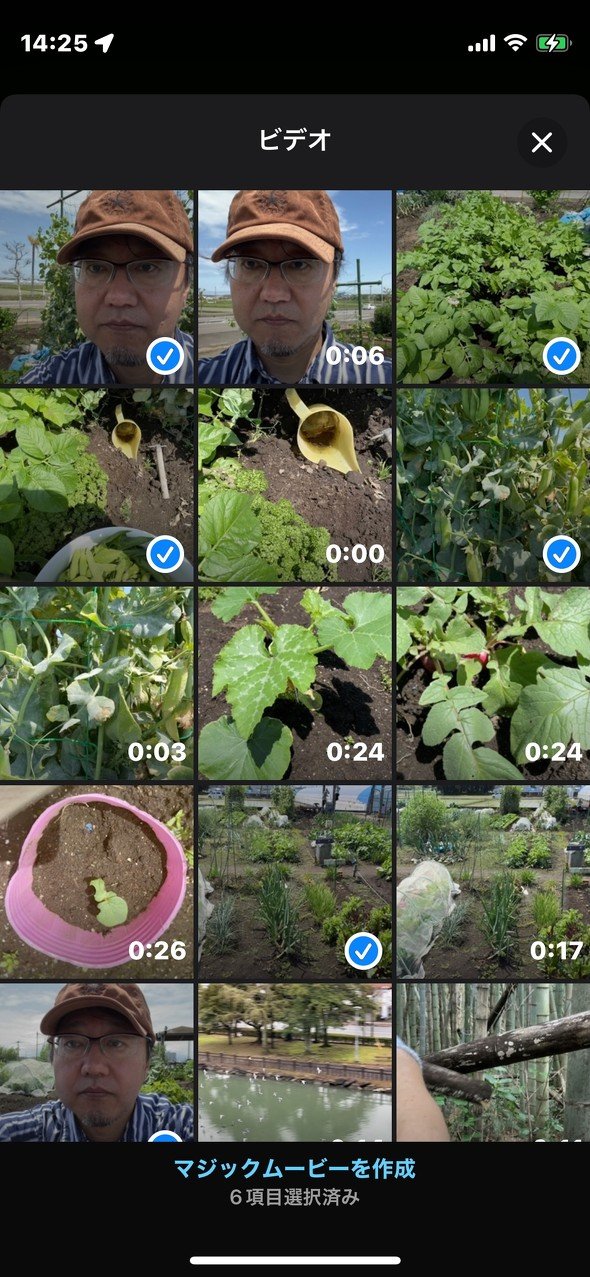Select the bamboo grove video

[493, 1062]
